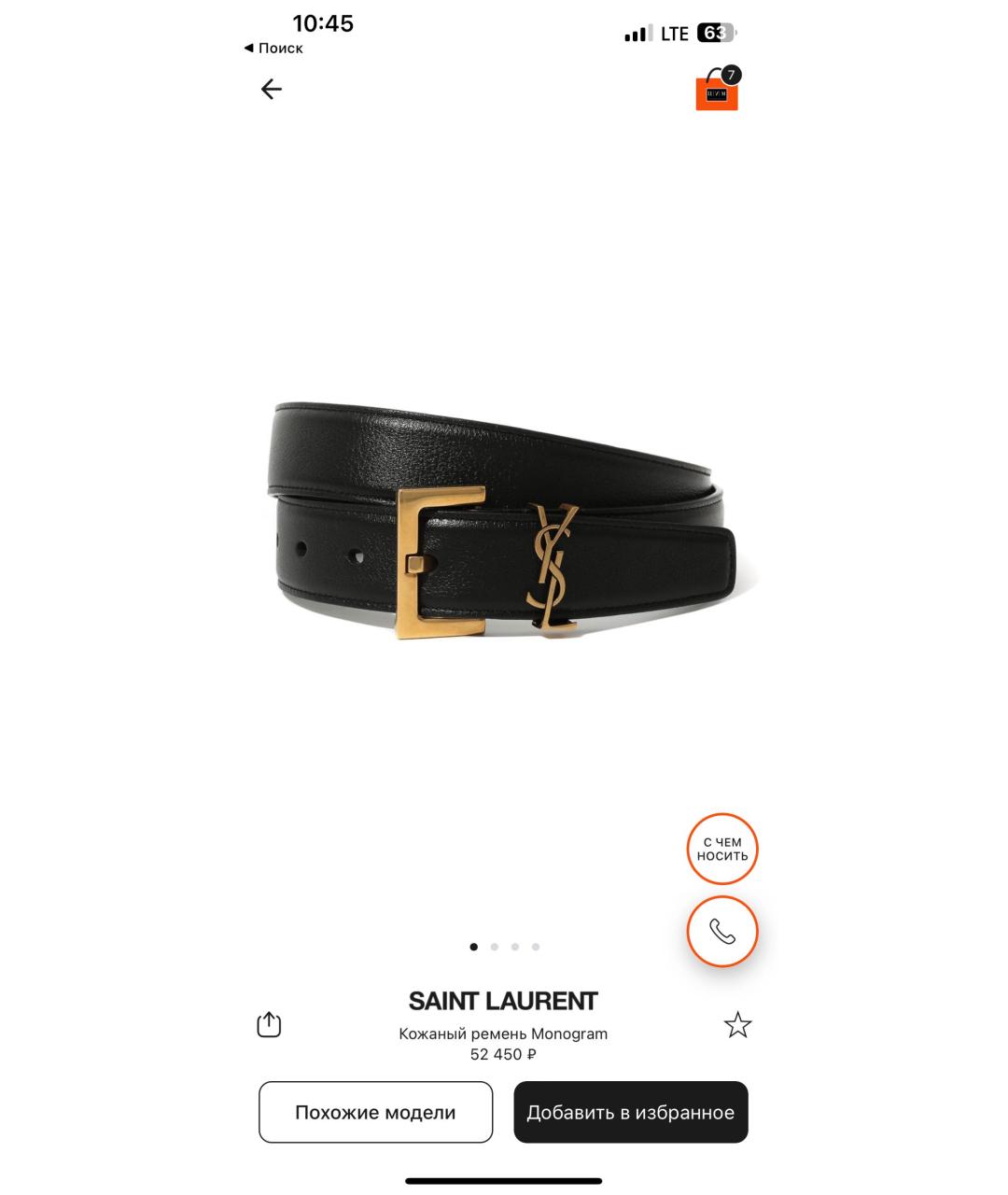Select the first carousel pagination dot
Viewport: 1008px width, 1195px height.
tap(473, 946)
